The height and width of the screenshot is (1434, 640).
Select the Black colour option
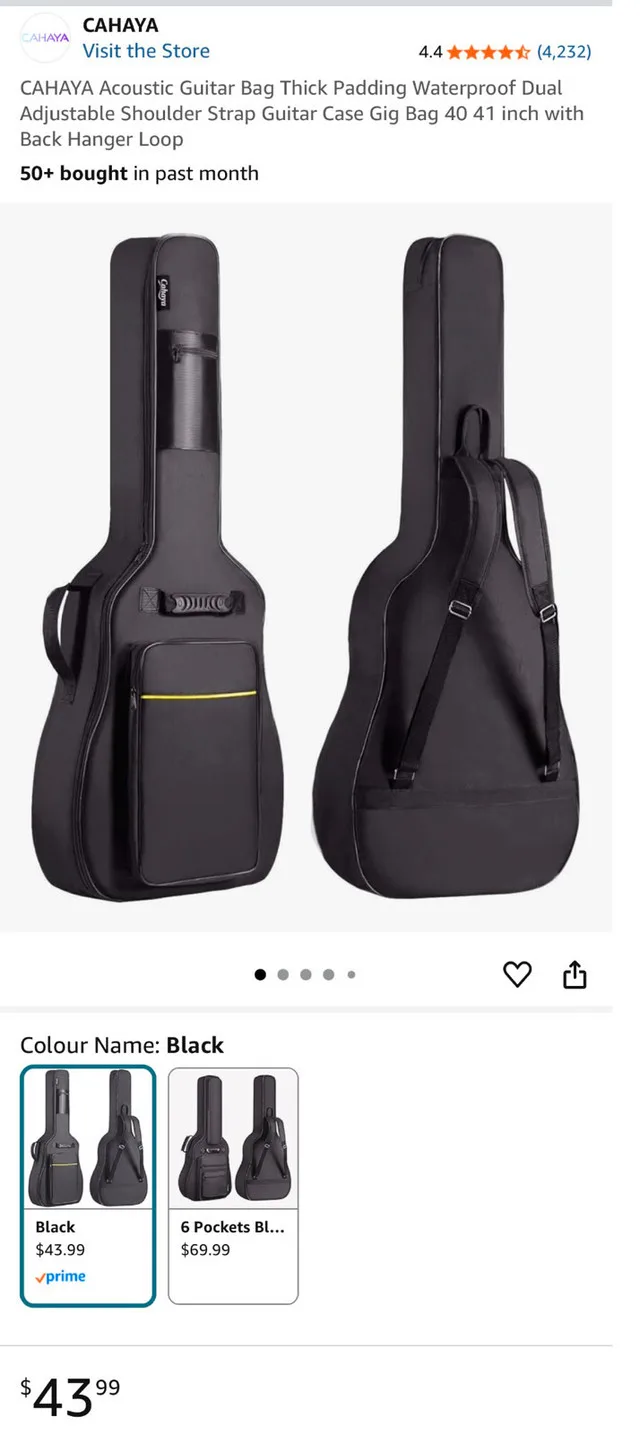click(88, 1185)
